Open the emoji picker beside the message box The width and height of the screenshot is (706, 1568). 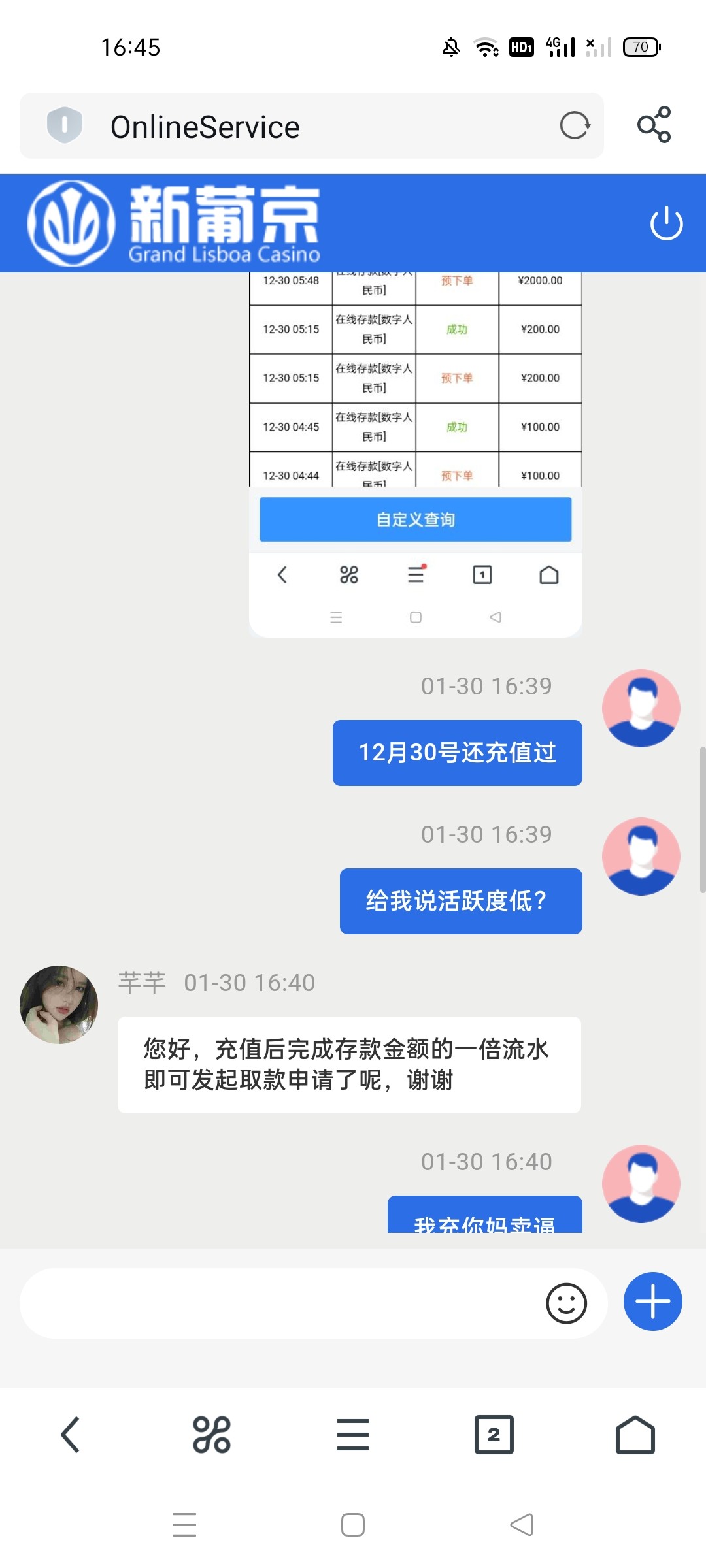[566, 1303]
